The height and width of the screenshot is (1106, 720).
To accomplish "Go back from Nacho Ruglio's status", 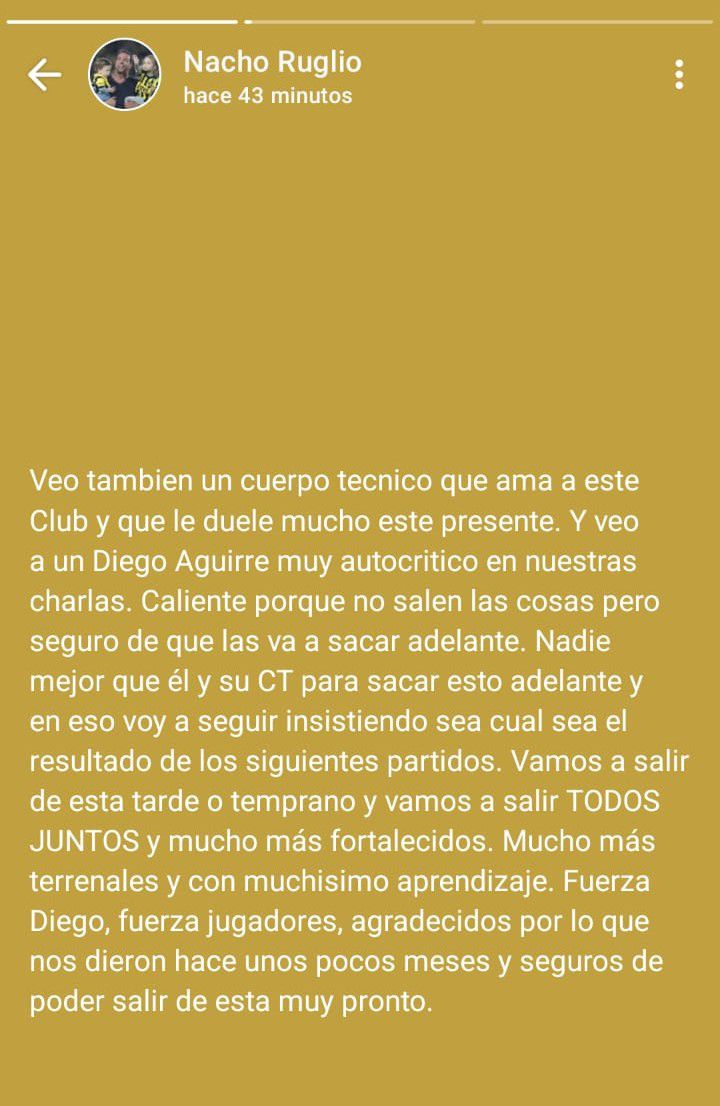I will [x=44, y=75].
